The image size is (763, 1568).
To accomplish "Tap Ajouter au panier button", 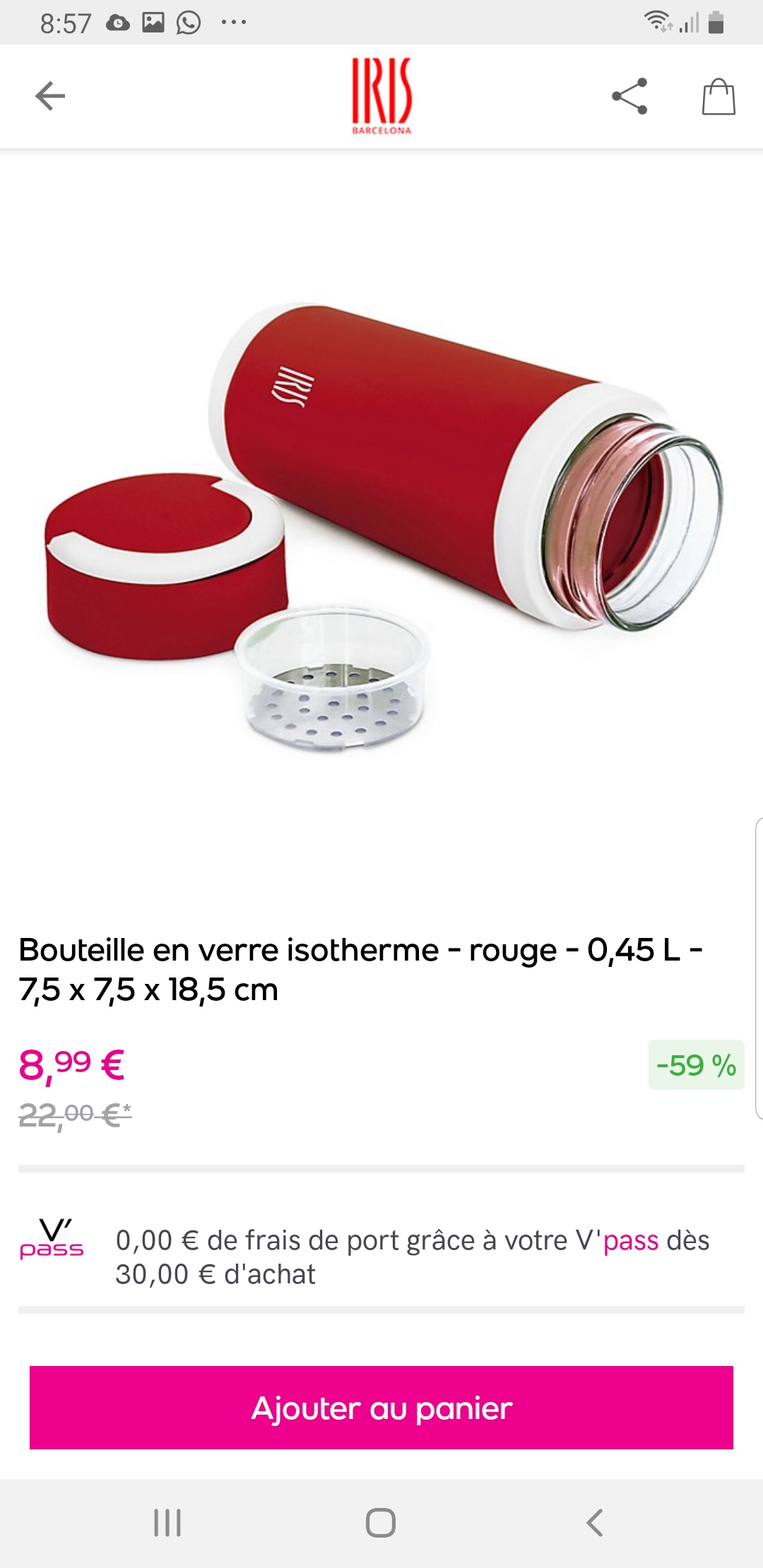I will pos(381,1408).
